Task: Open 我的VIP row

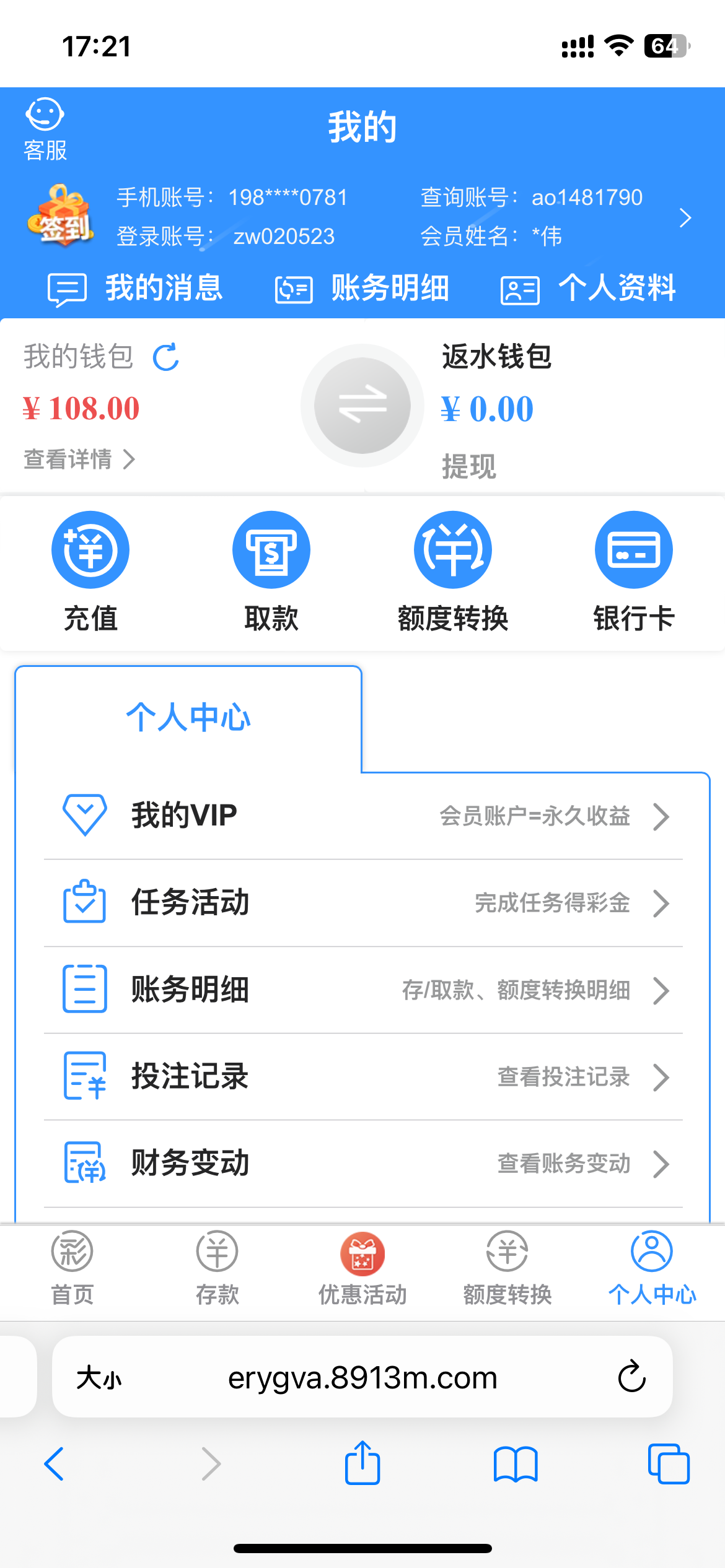Action: point(363,816)
